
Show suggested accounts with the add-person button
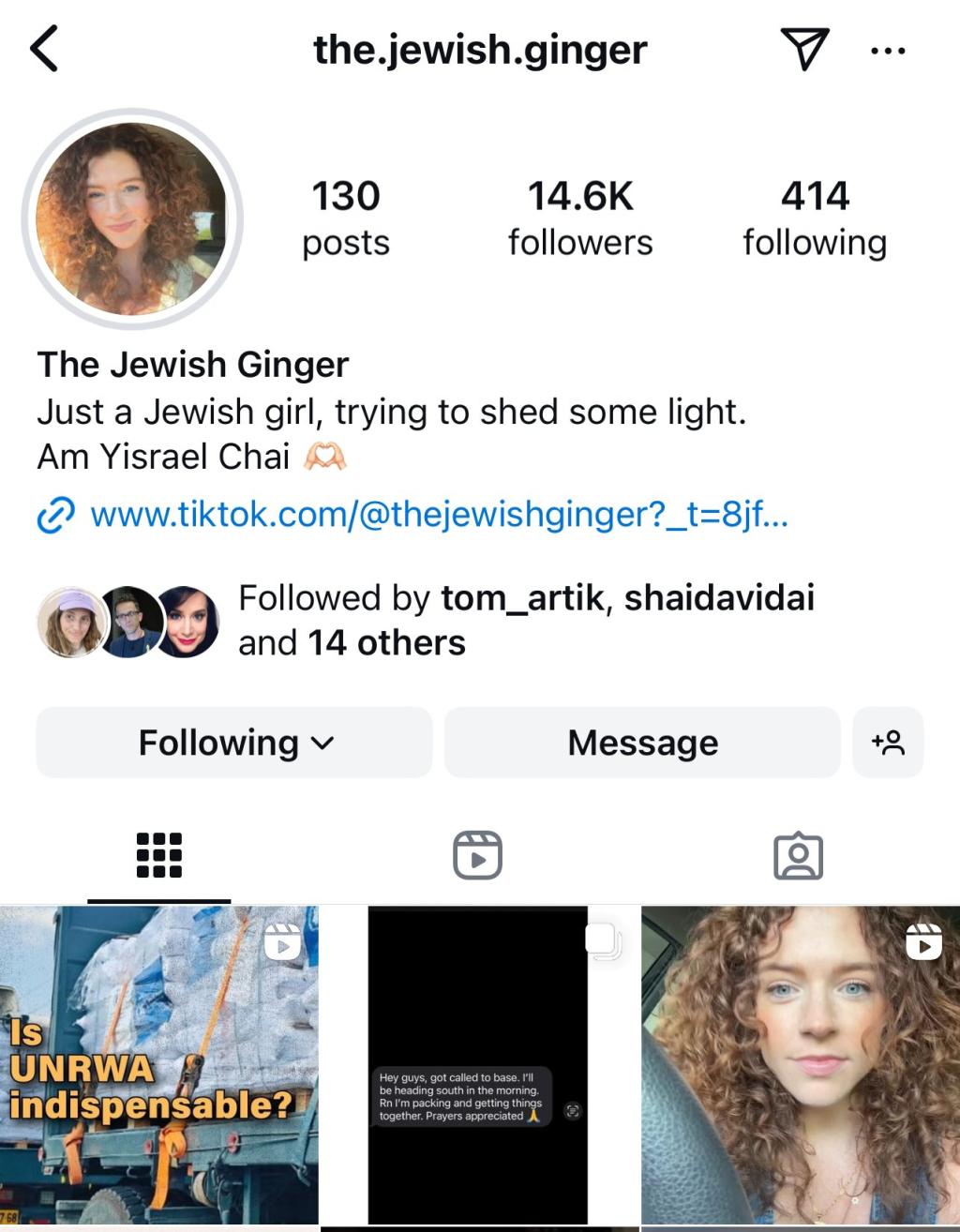tap(888, 743)
